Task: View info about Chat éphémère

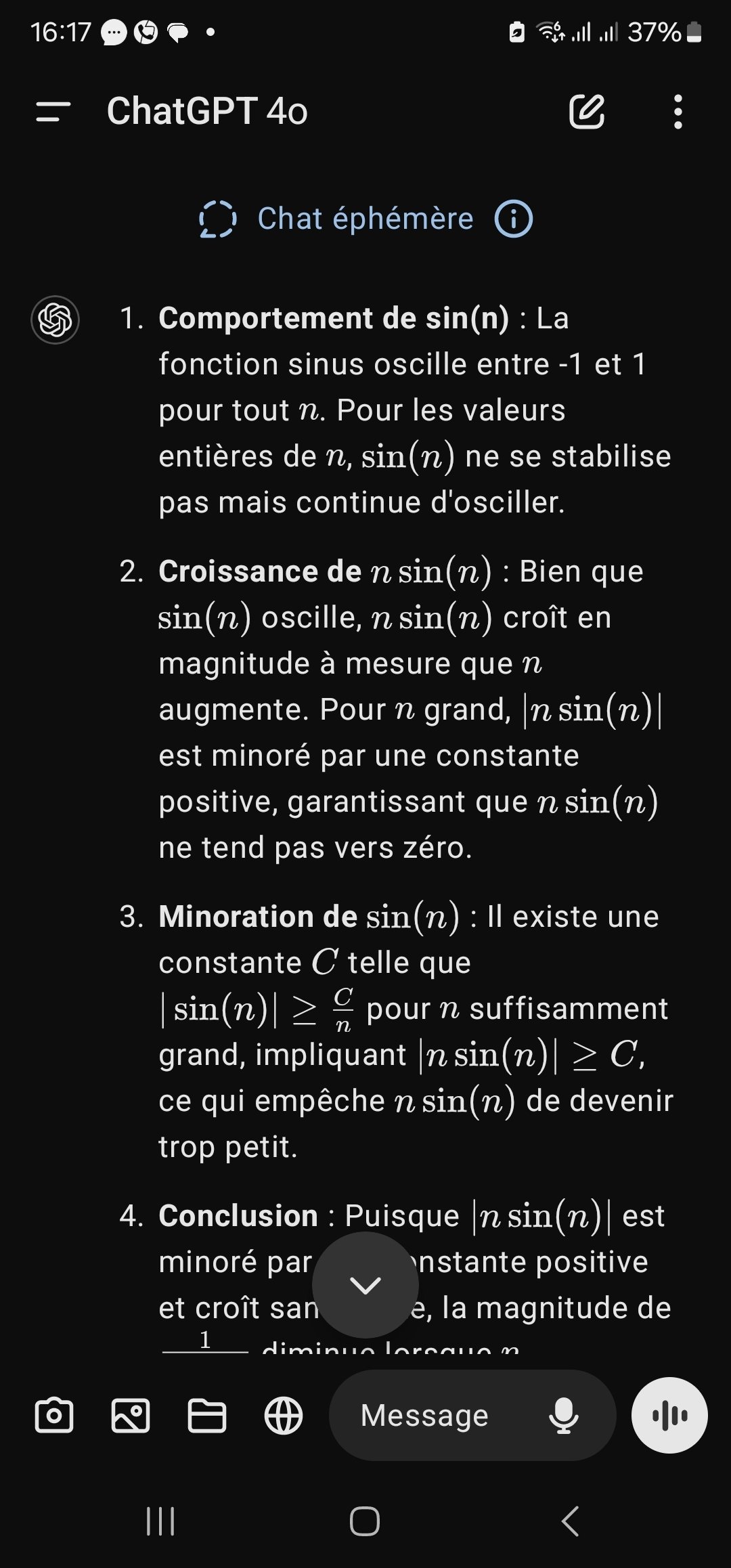Action: tap(514, 219)
